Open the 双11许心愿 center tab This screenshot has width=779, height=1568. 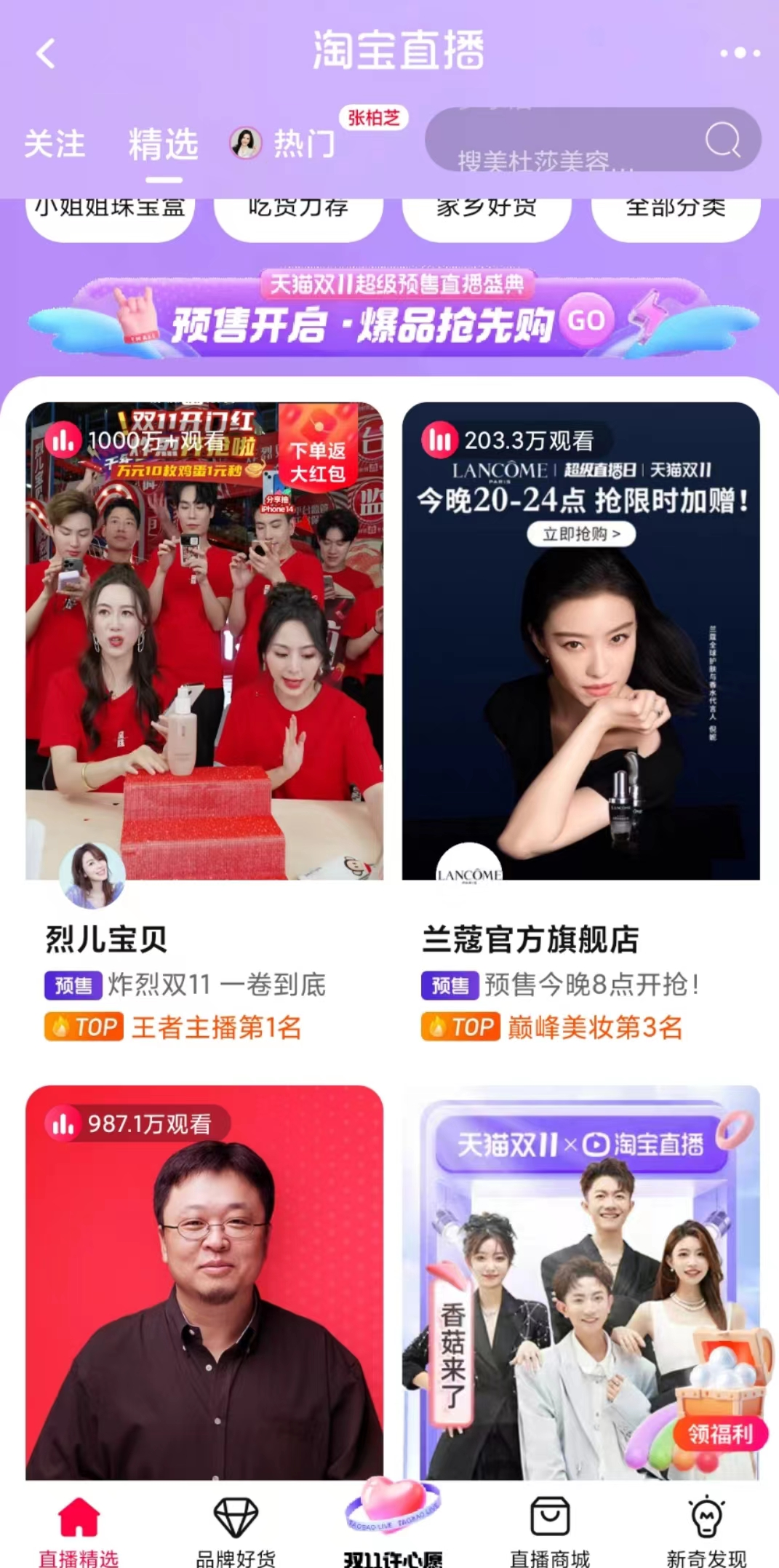pos(393,1524)
